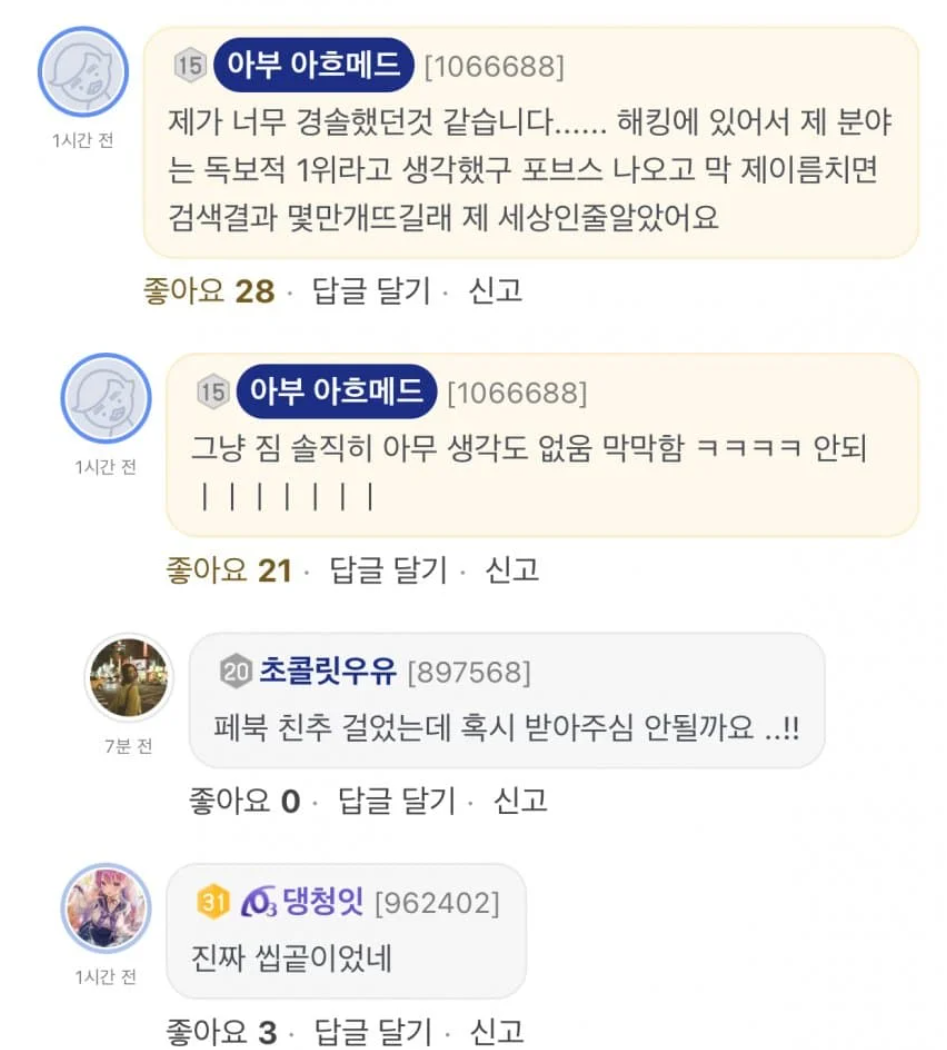The image size is (947, 1050).
Task: Tap 답글 달기 under 초콜릿우유's comment
Action: pyautogui.click(x=396, y=801)
